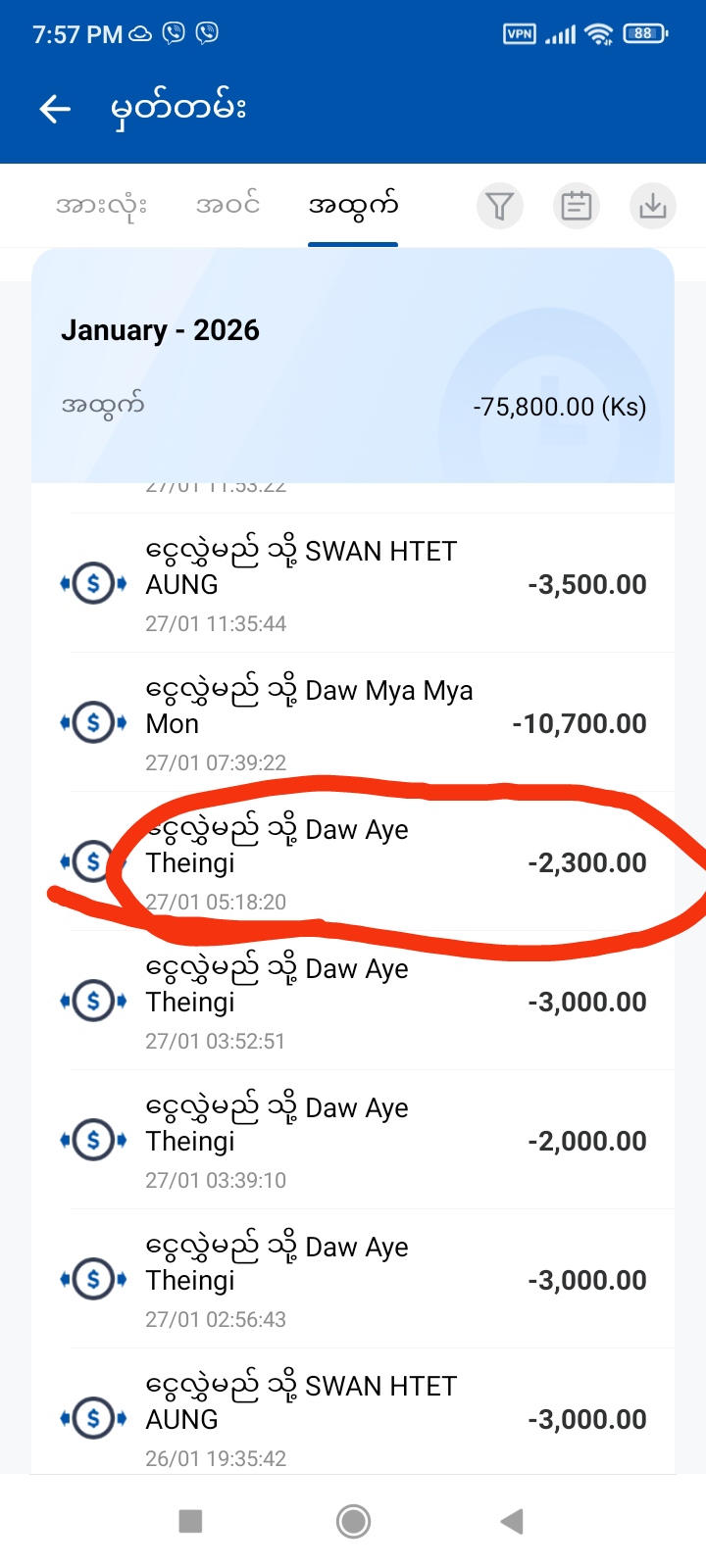Switch to the အဝင် tab

[x=227, y=206]
